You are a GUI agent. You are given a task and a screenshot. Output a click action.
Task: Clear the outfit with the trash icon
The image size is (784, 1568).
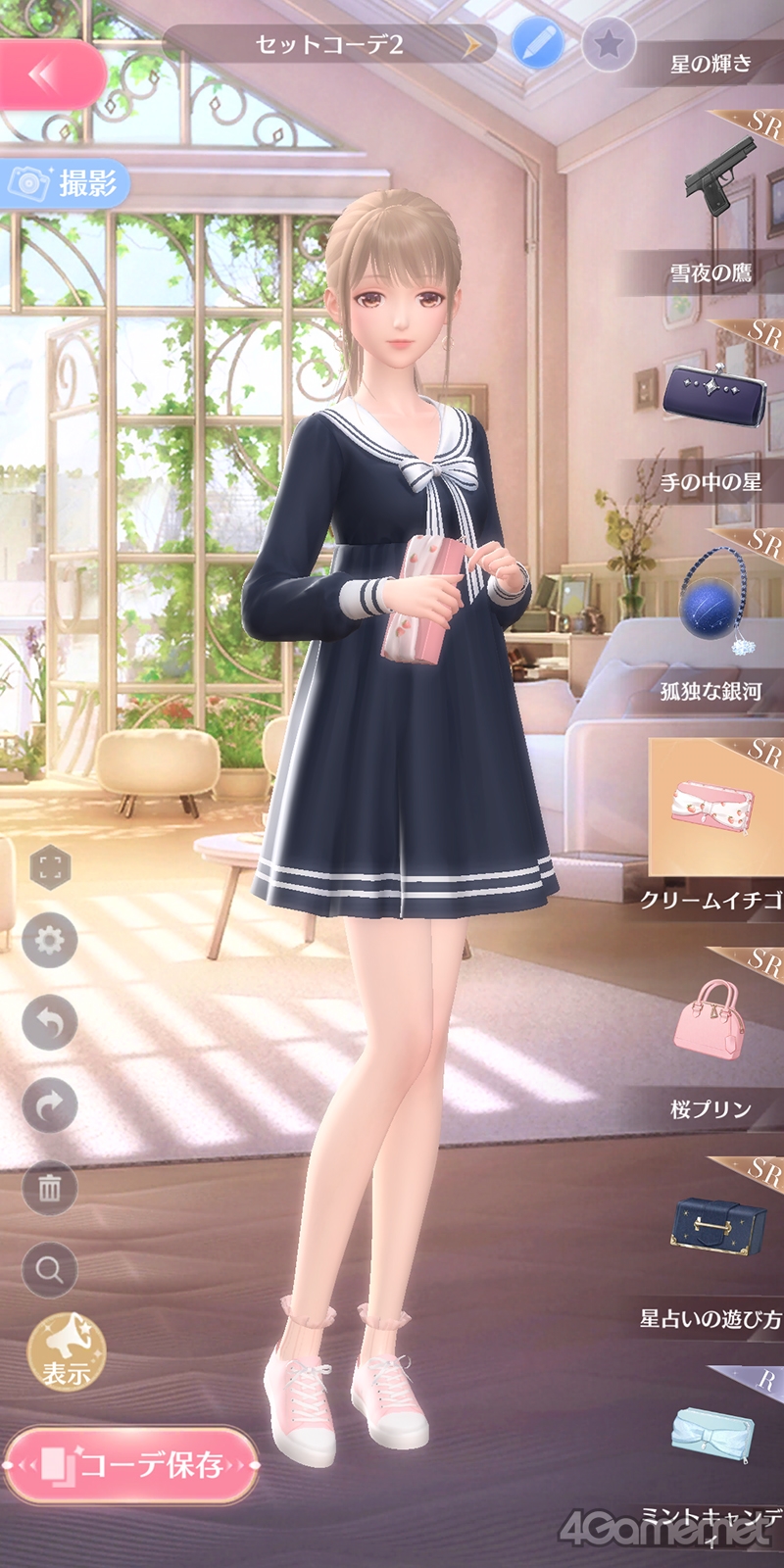click(x=50, y=1188)
